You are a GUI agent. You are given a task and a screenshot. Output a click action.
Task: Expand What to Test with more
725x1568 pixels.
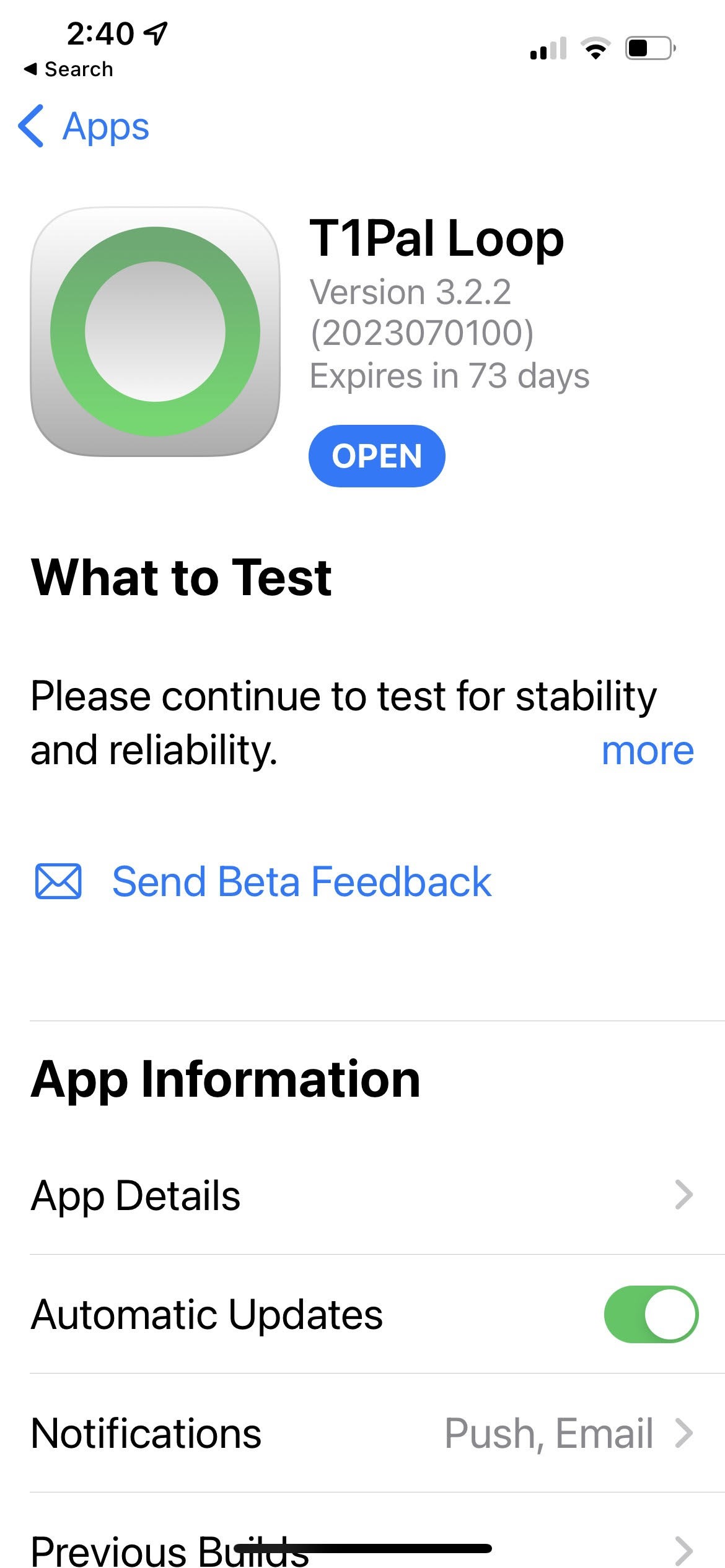tap(648, 751)
